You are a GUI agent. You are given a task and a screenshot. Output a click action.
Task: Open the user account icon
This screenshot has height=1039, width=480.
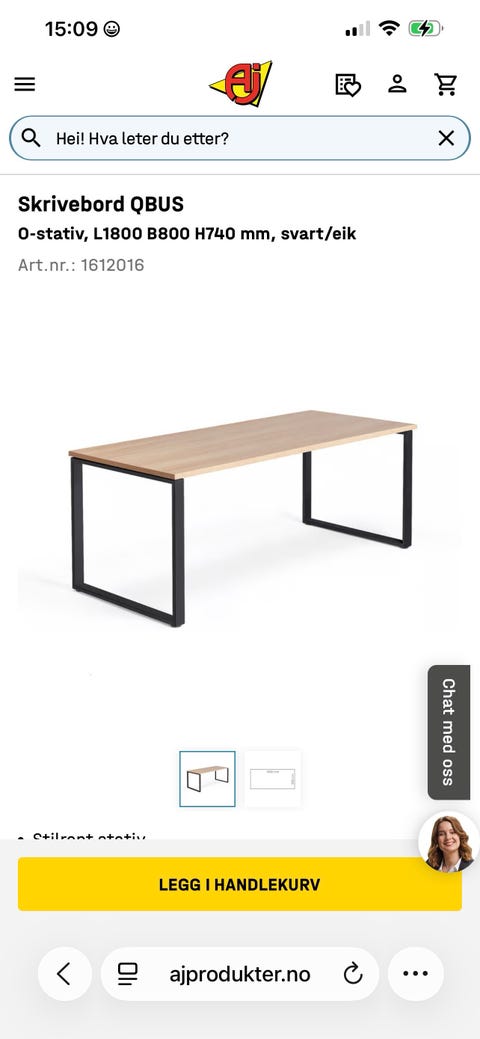click(x=397, y=84)
